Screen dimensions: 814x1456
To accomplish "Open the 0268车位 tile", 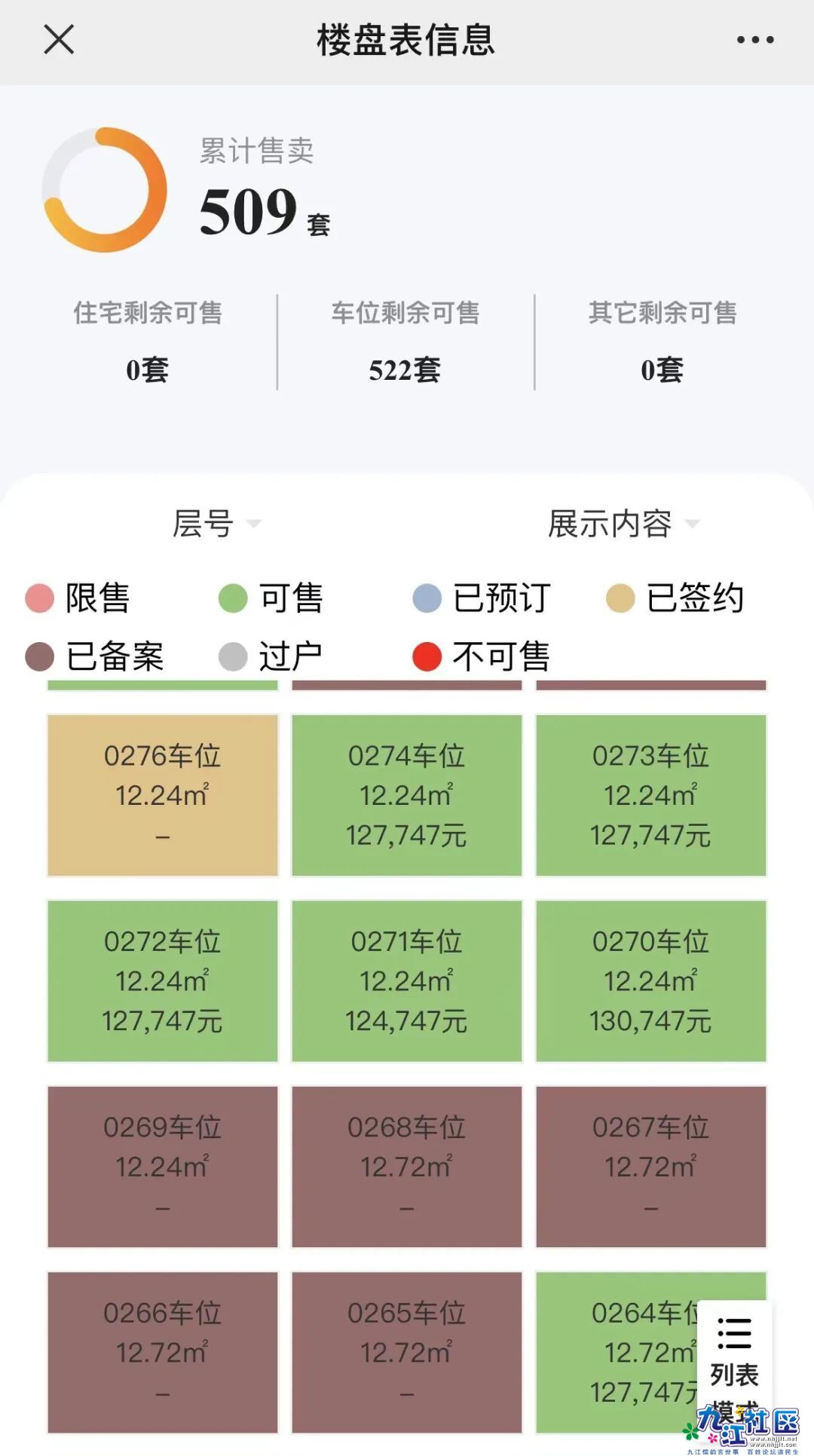I will [x=407, y=1167].
